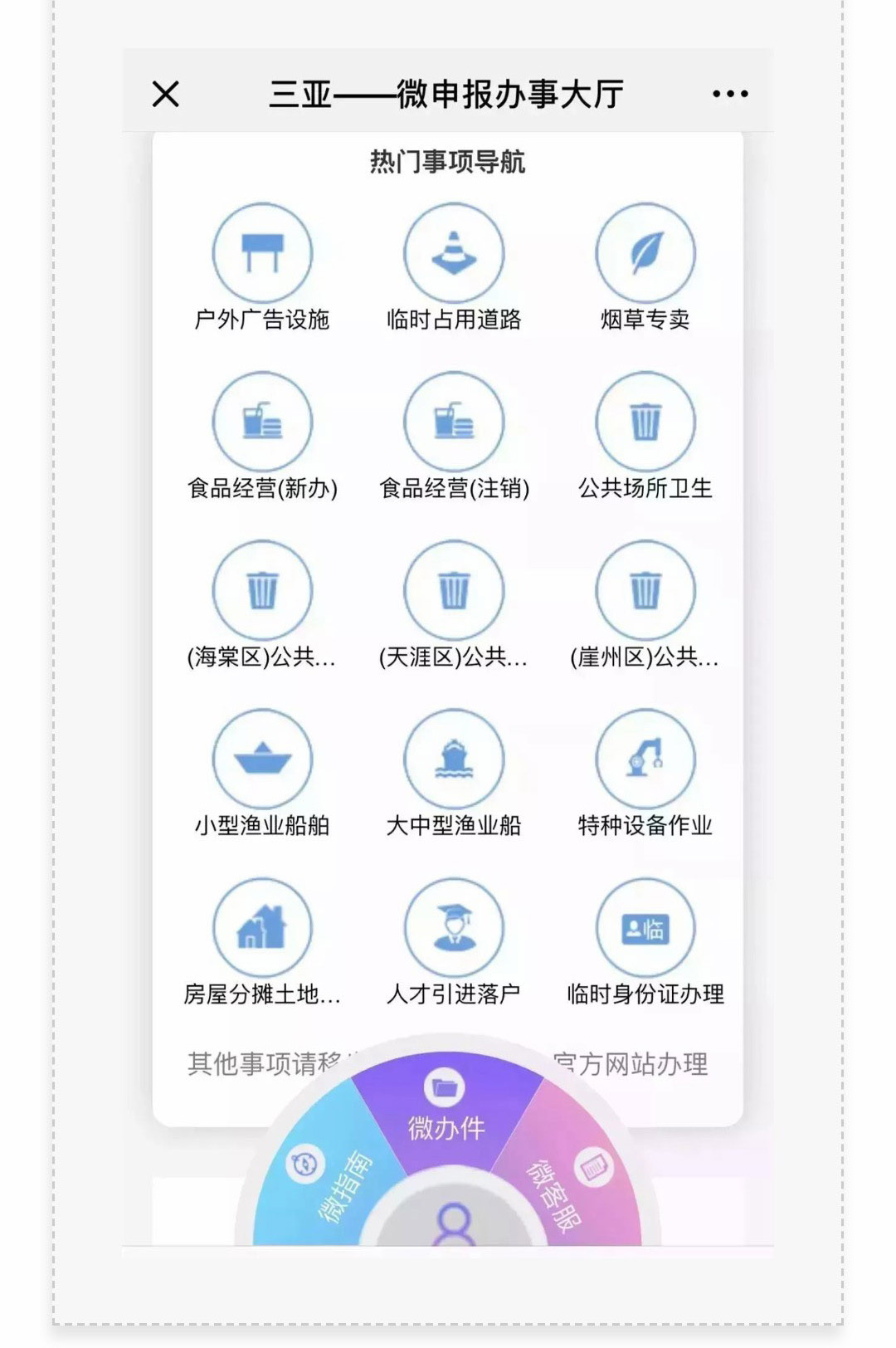This screenshot has width=896, height=1348.
Task: Tap the 房屋分摊土地 service item
Action: [262, 928]
